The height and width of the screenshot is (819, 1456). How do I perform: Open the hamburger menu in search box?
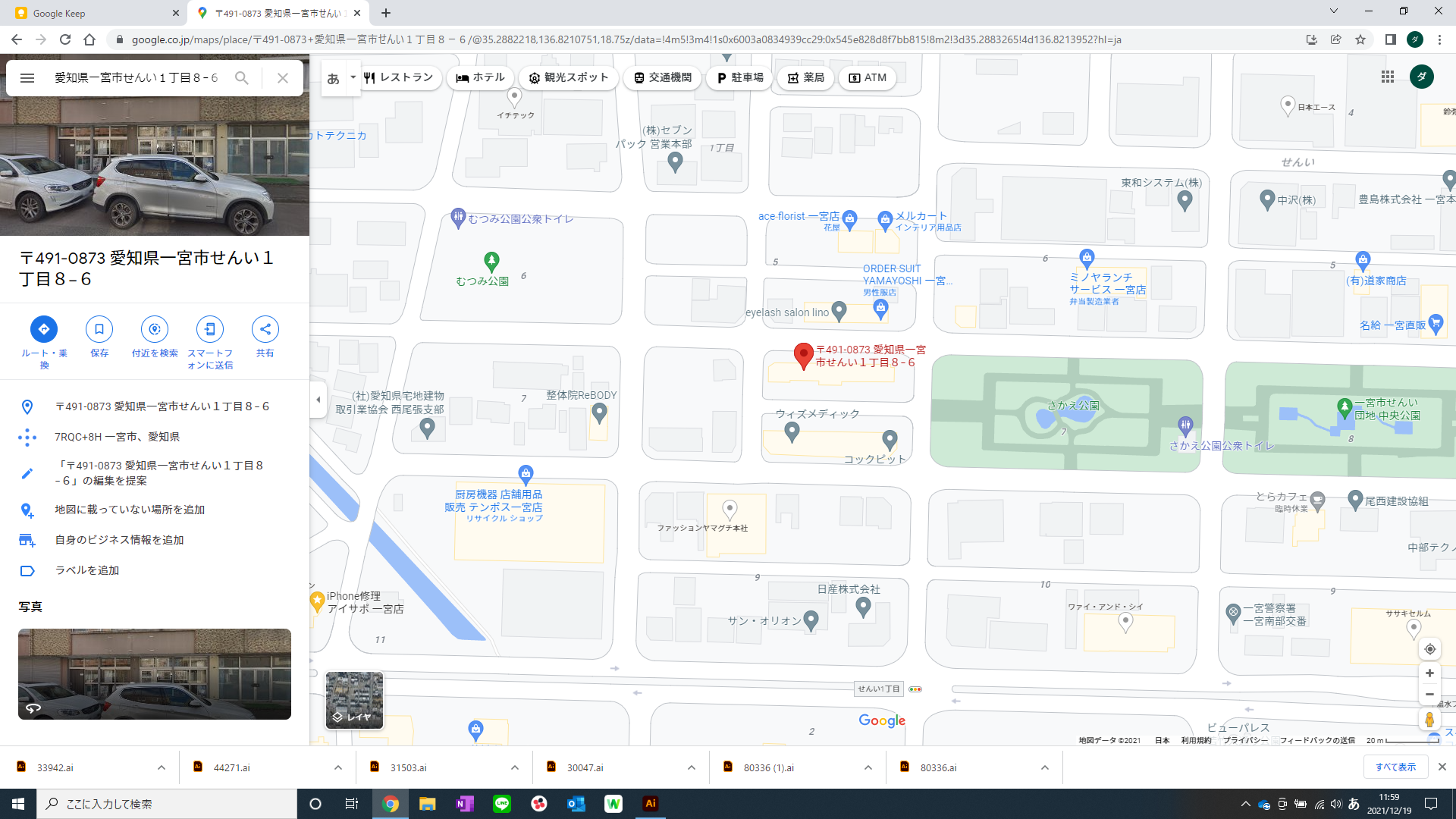(x=27, y=77)
